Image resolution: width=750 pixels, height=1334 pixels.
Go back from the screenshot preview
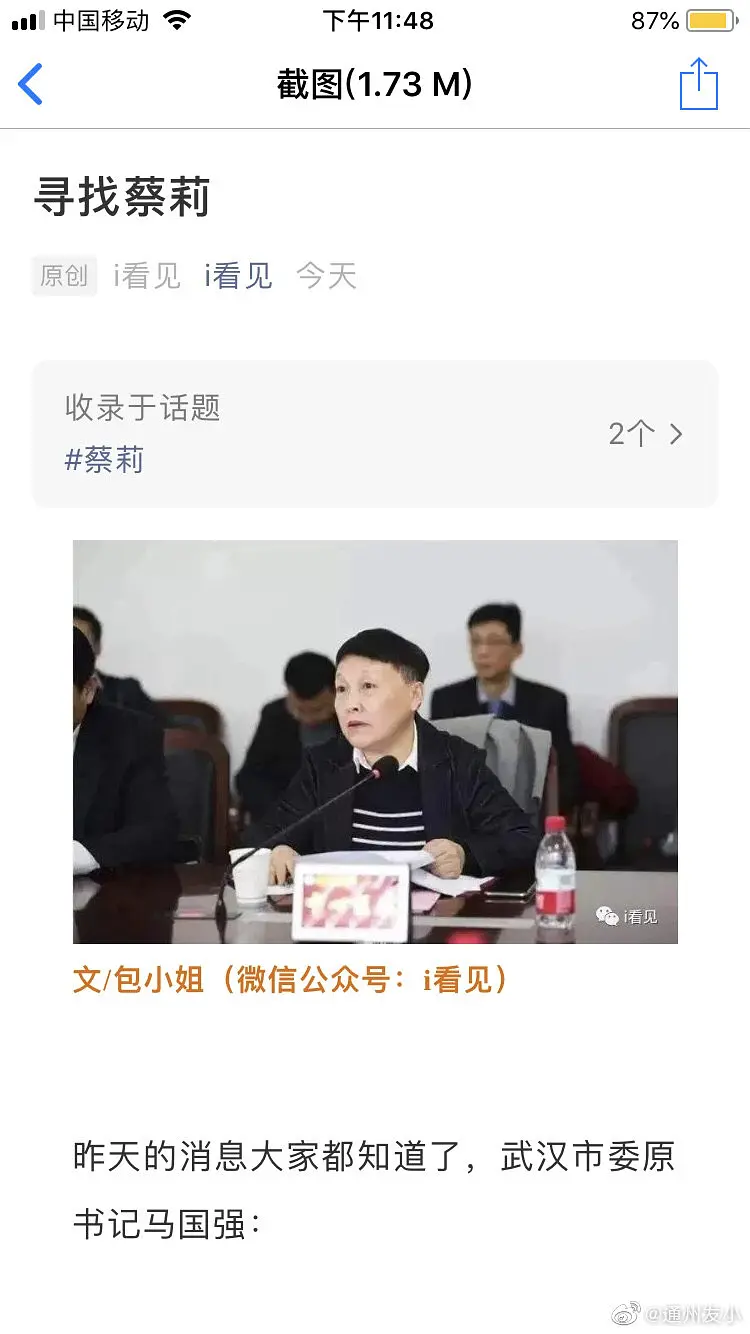(31, 84)
